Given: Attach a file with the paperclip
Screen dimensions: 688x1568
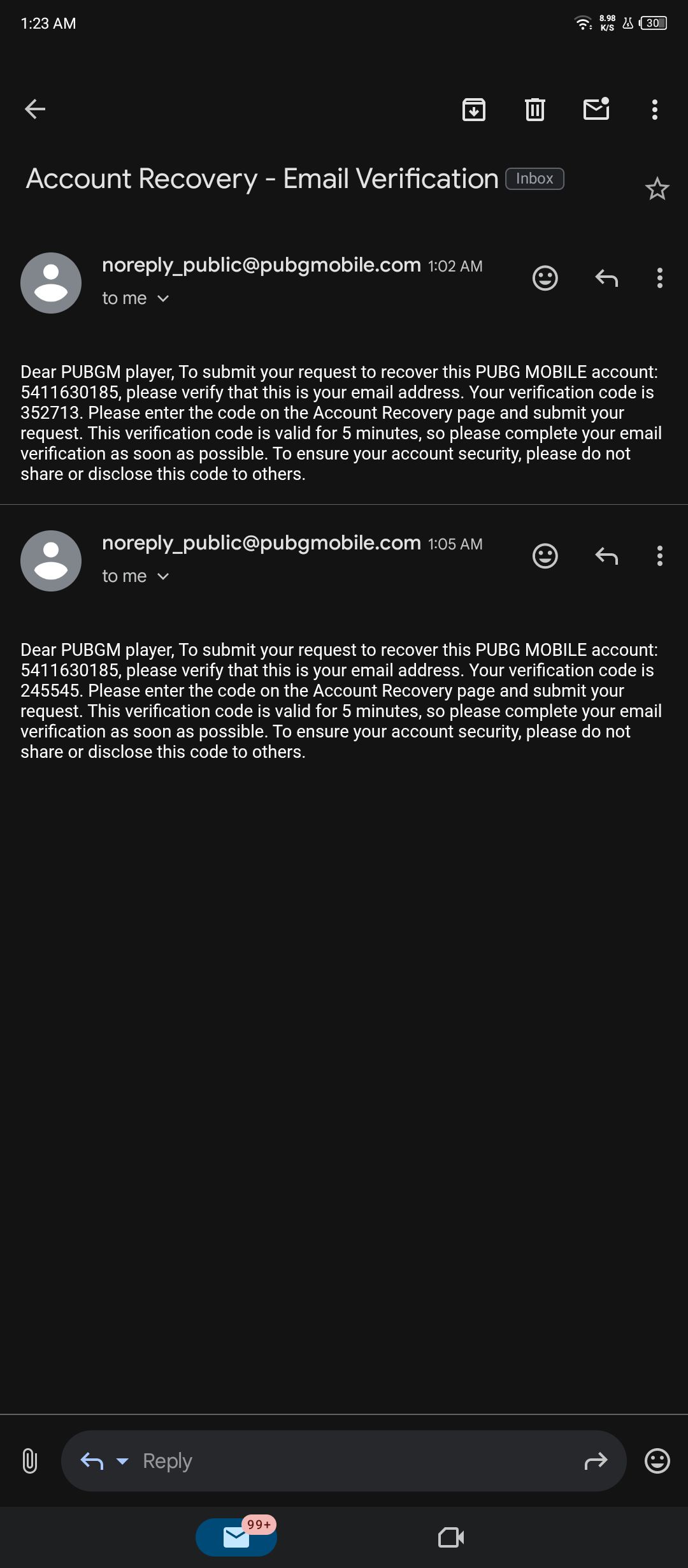Looking at the screenshot, I should (x=30, y=1460).
